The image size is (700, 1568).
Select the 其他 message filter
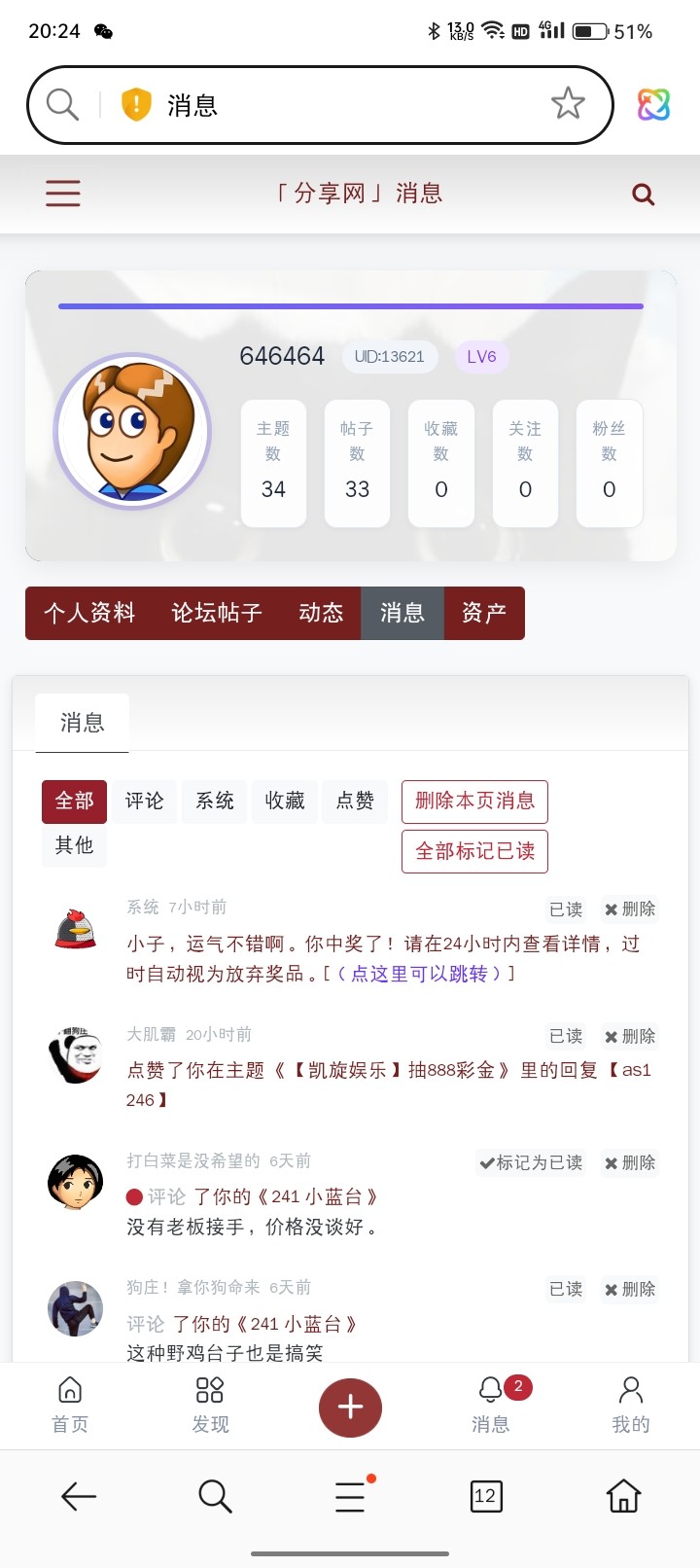coord(74,845)
